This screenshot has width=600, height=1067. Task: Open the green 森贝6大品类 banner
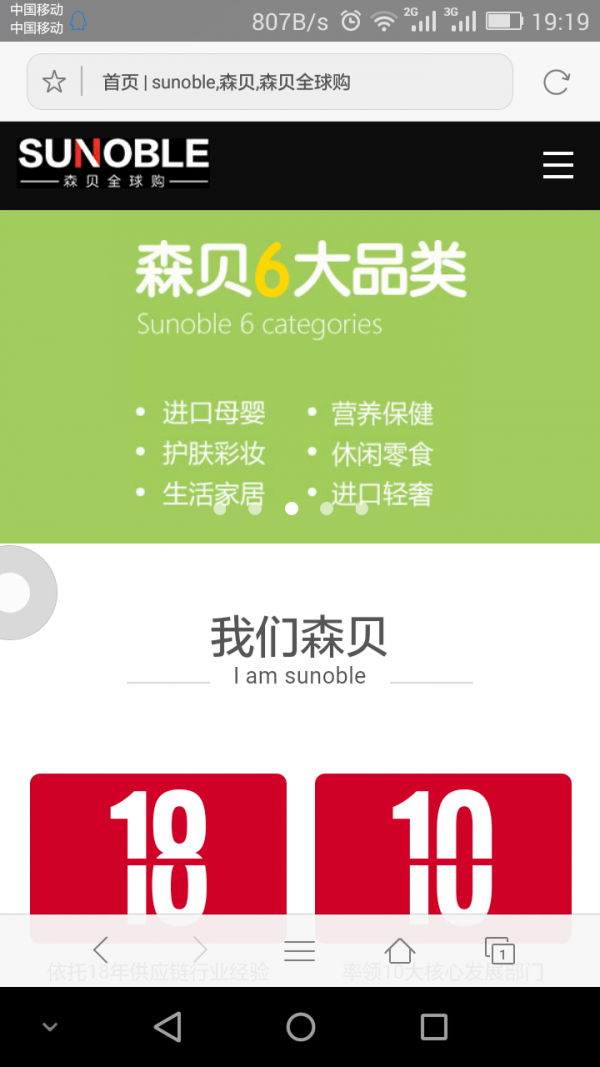click(x=300, y=375)
